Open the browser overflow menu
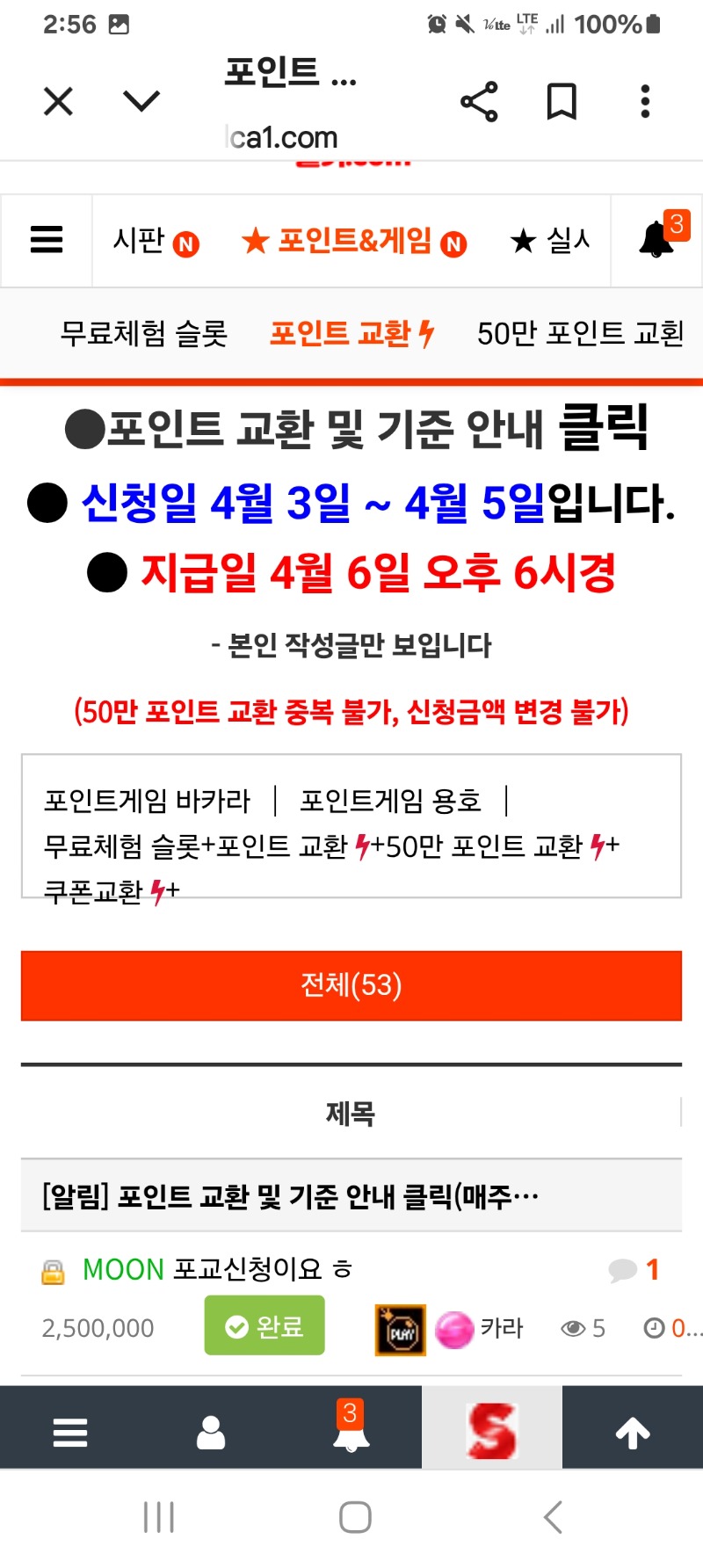703x1568 pixels. (645, 102)
